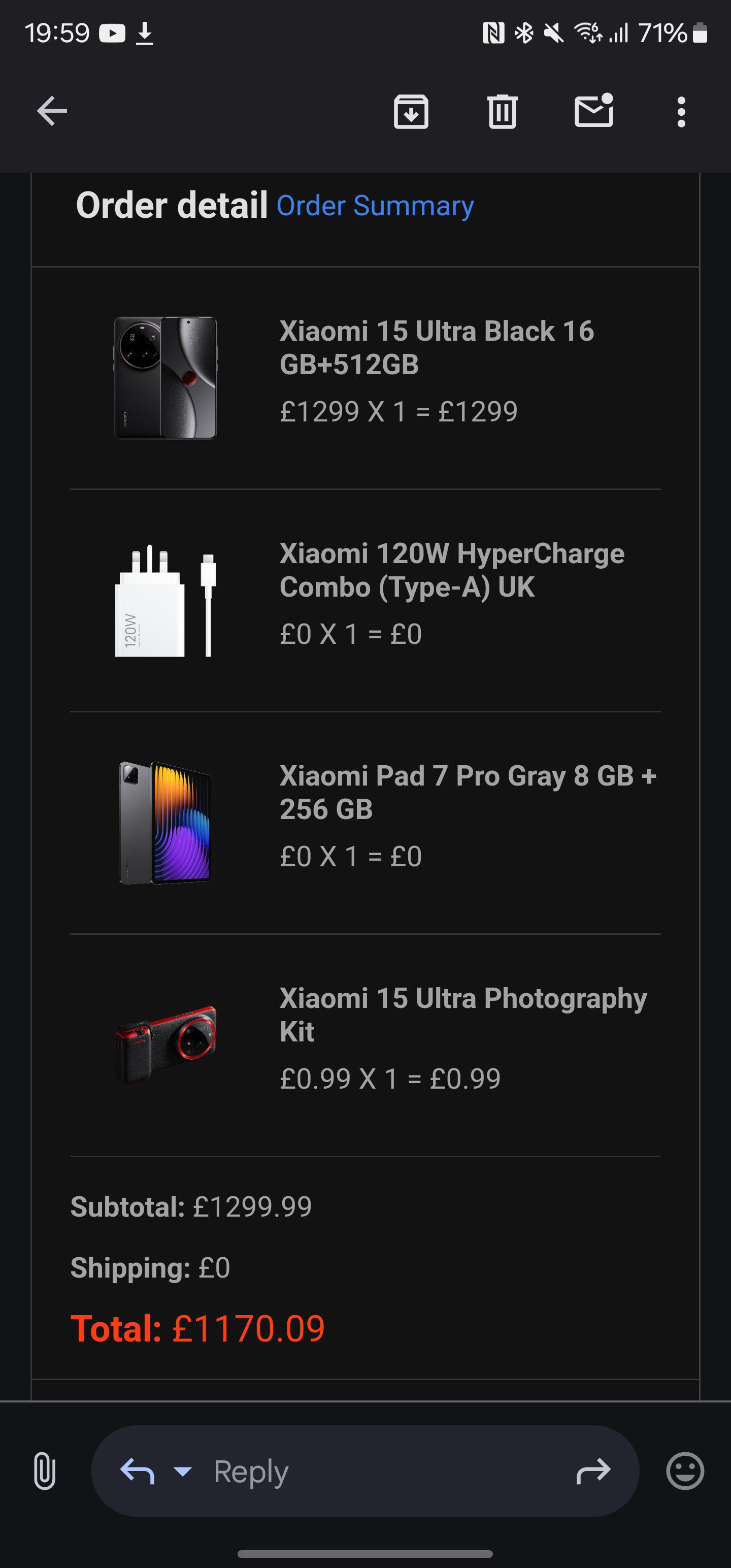Open the Order Summary link
Screen dimensions: 731x1568
(375, 206)
